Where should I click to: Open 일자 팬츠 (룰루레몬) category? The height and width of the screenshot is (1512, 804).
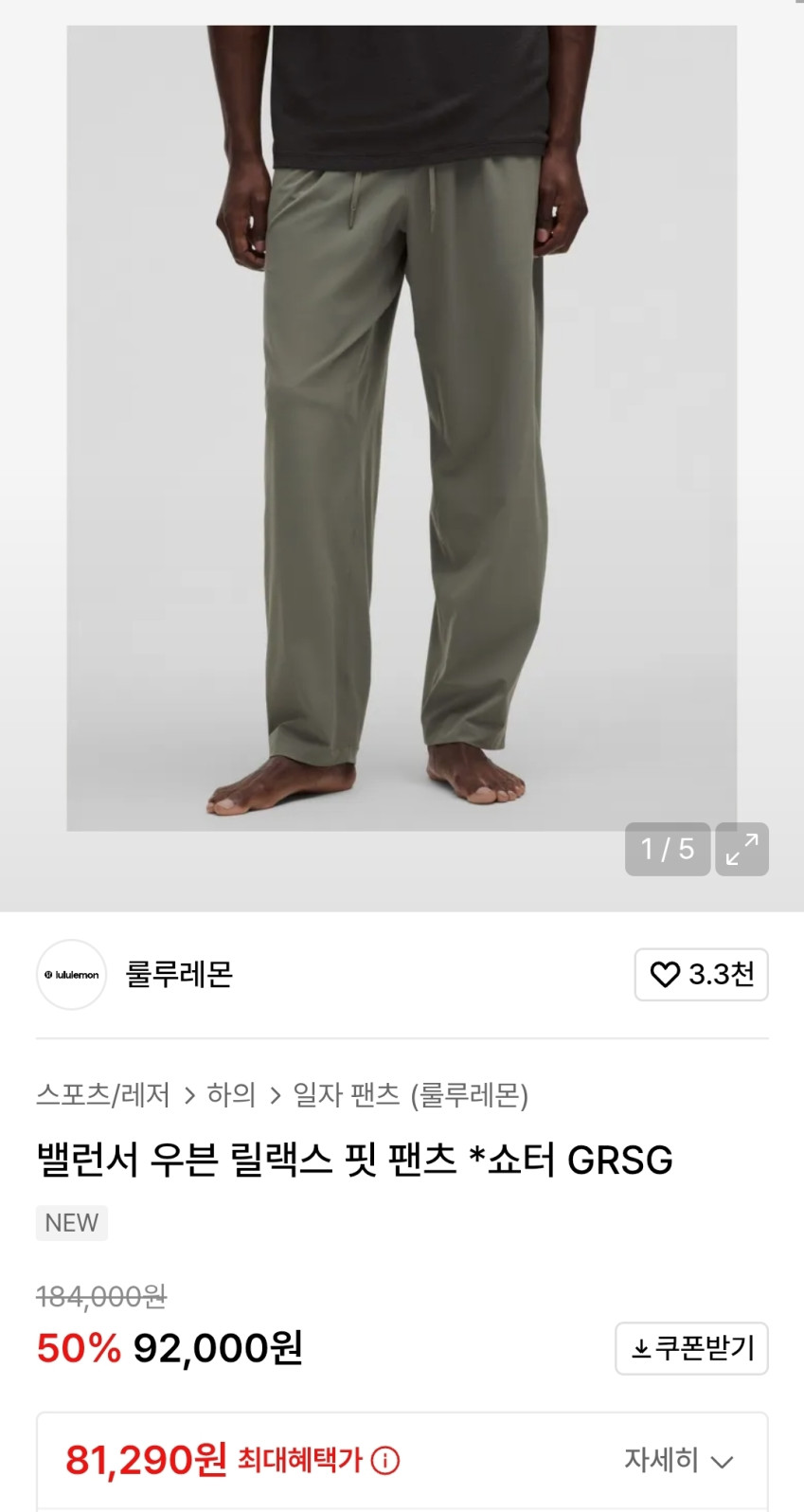coord(410,1095)
